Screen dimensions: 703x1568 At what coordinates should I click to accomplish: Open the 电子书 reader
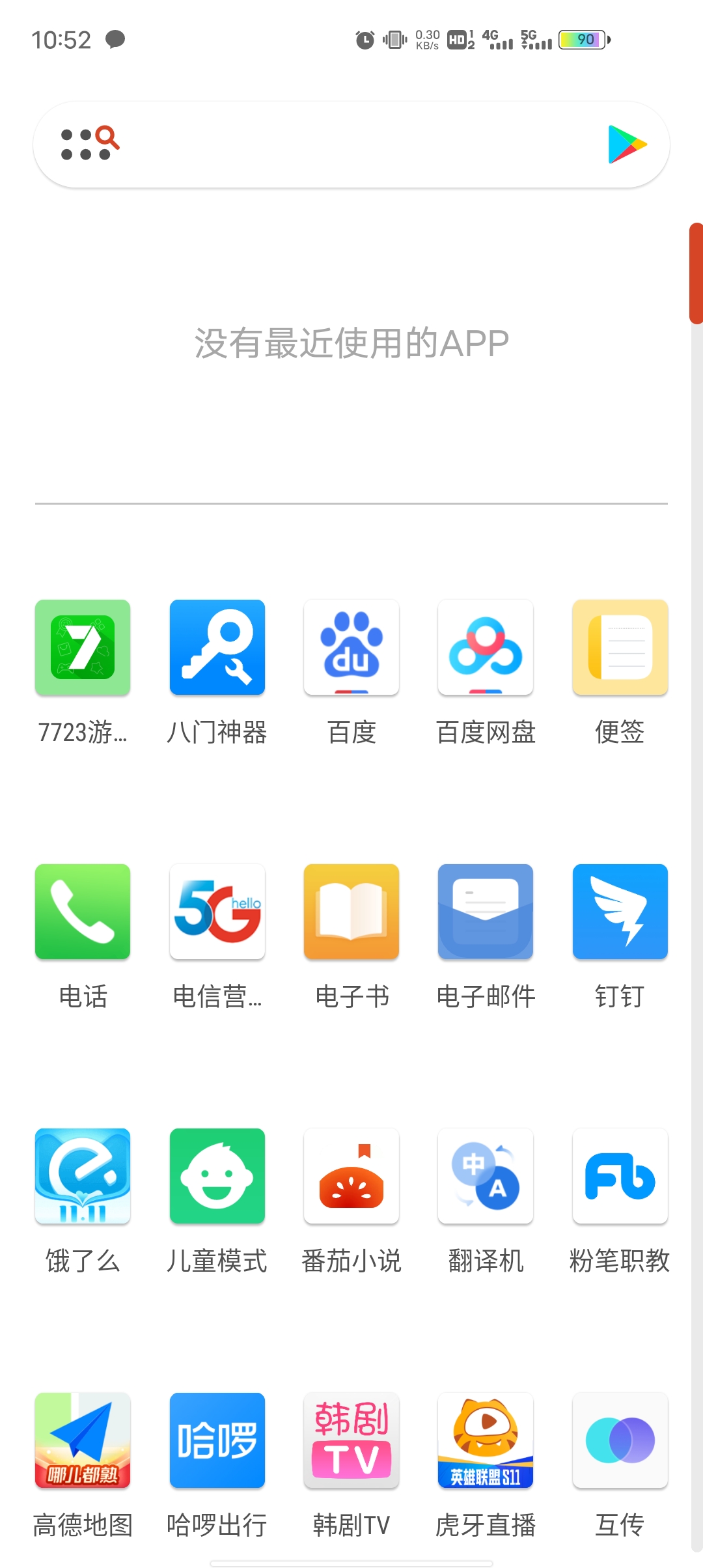[351, 912]
